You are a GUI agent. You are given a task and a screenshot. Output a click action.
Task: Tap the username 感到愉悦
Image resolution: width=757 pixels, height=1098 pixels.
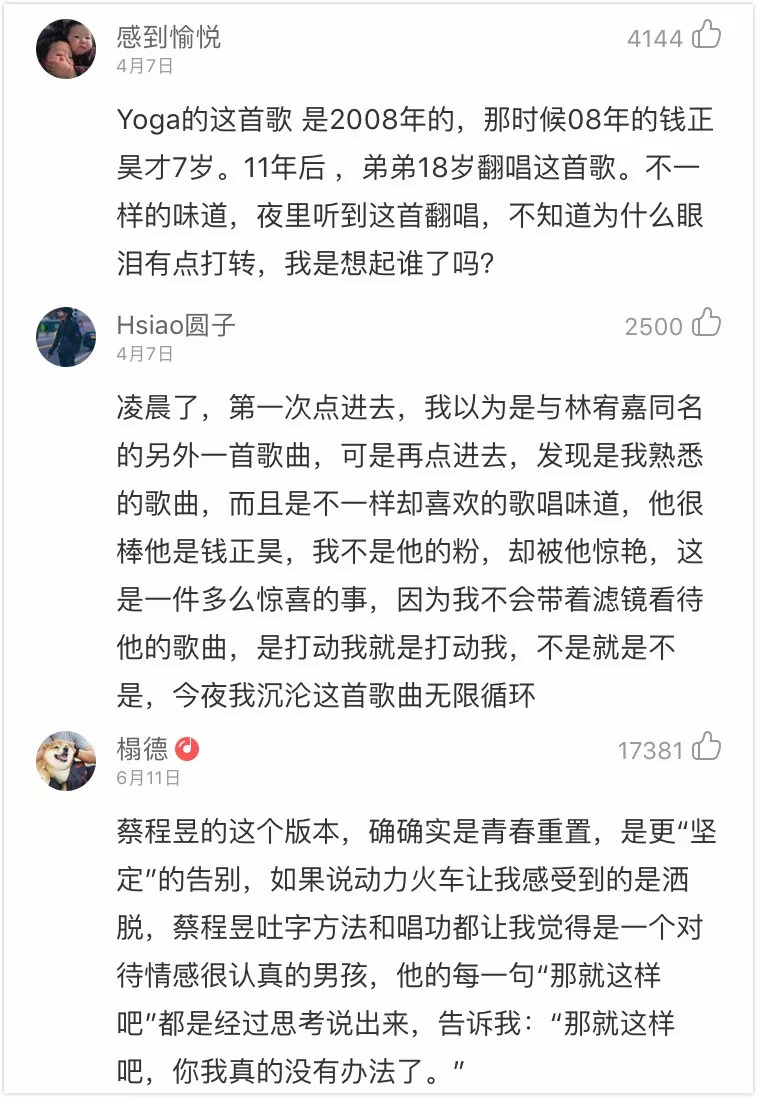click(169, 36)
